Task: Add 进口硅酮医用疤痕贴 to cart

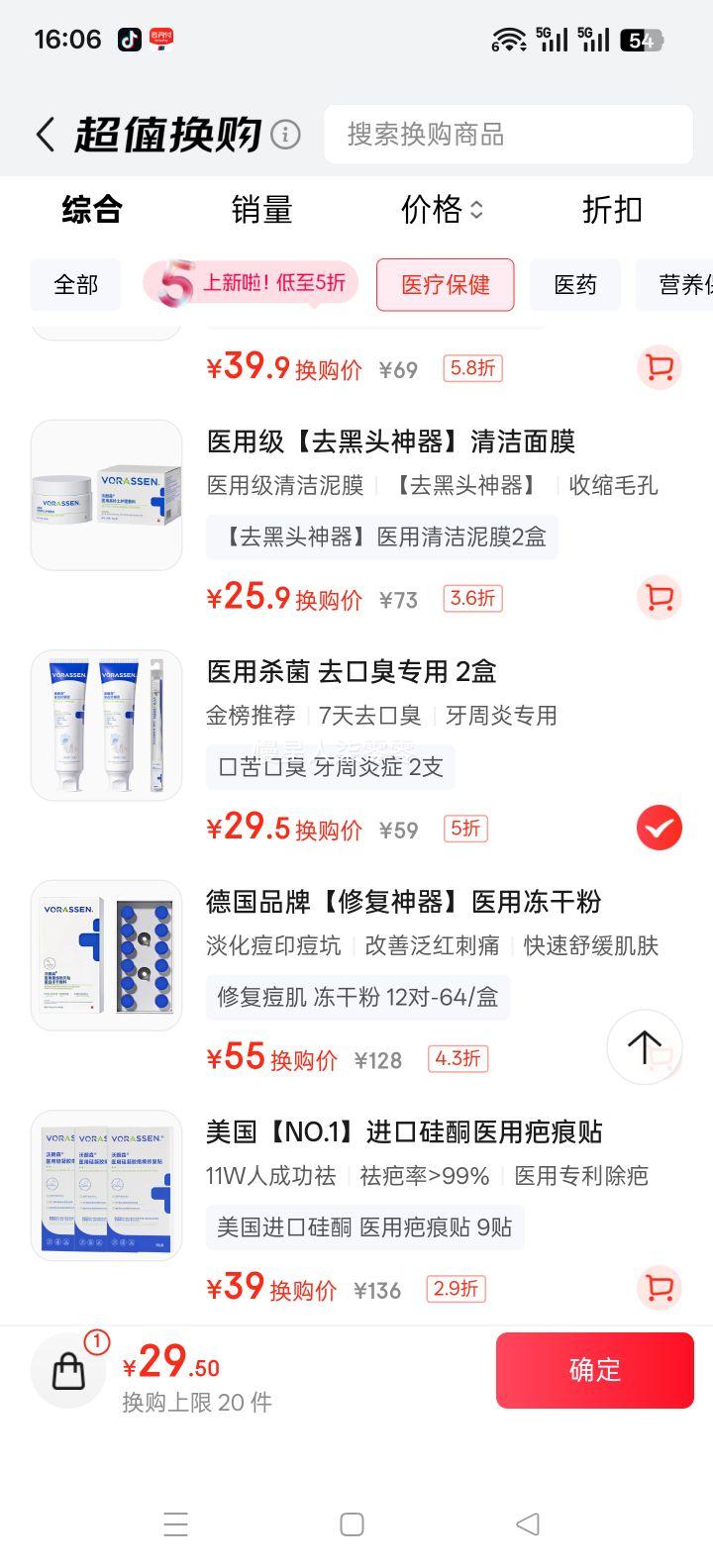Action: pos(659,1288)
